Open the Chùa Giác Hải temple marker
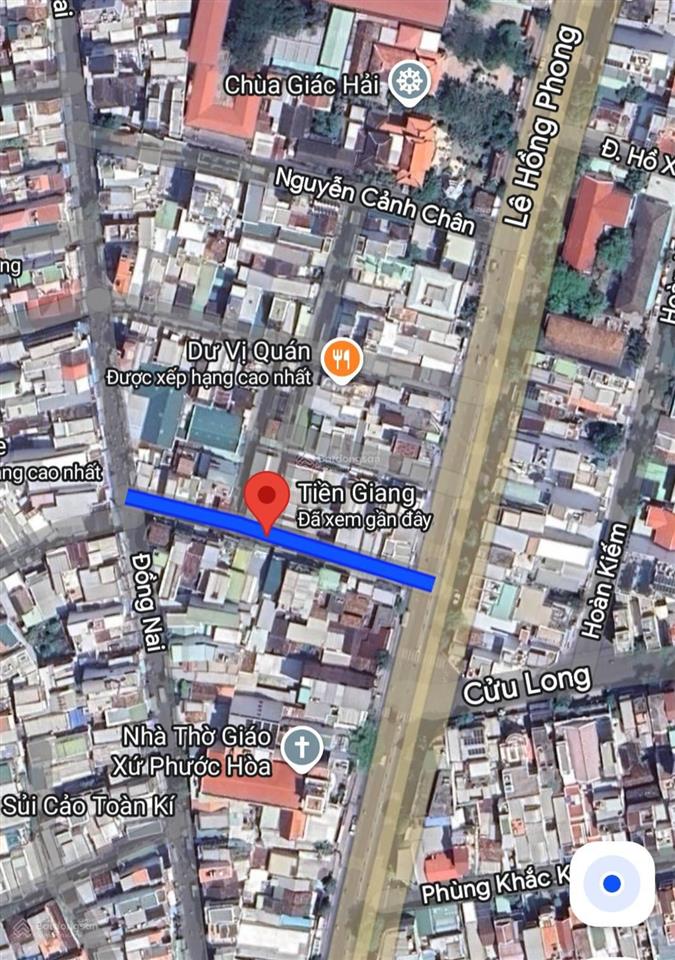Image resolution: width=675 pixels, height=960 pixels. [x=408, y=83]
